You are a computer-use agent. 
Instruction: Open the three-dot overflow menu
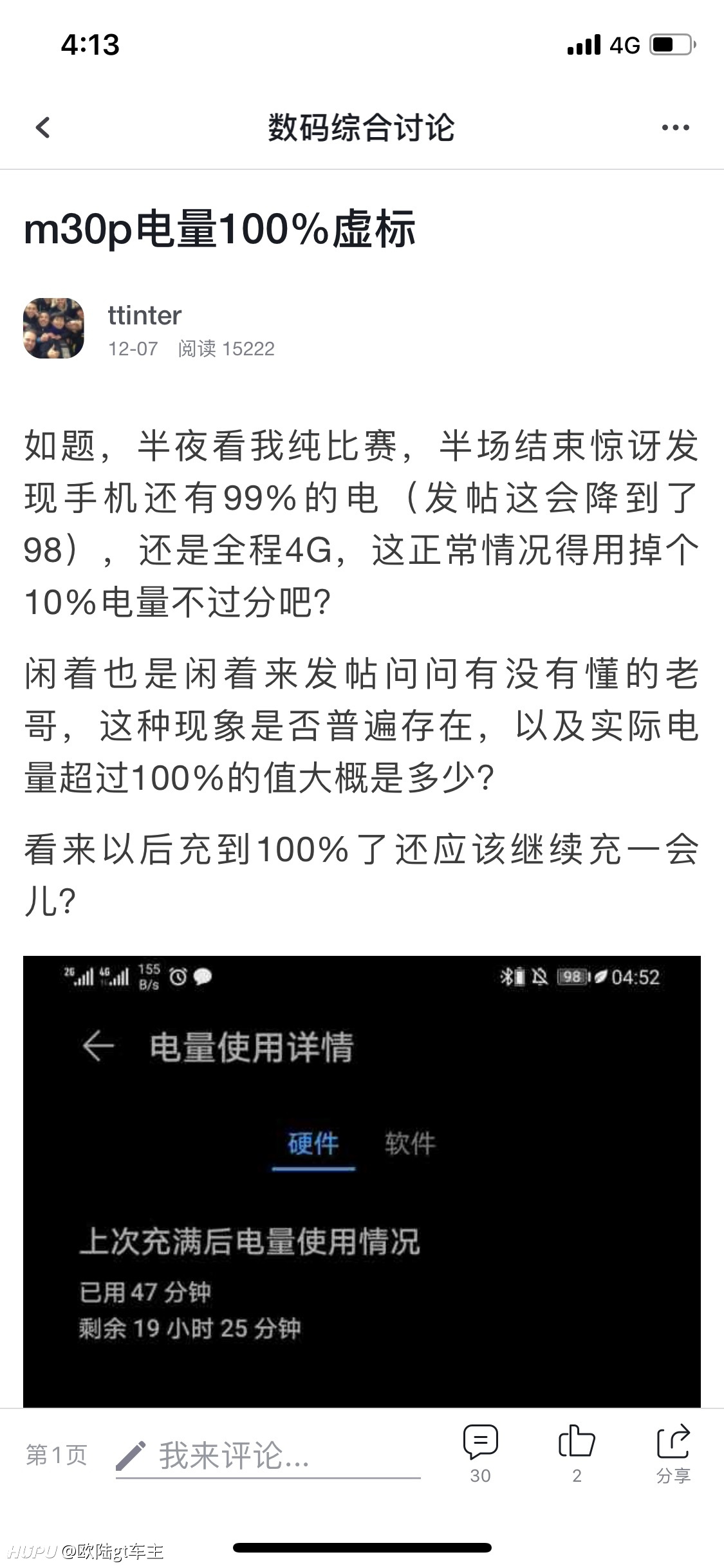click(675, 128)
